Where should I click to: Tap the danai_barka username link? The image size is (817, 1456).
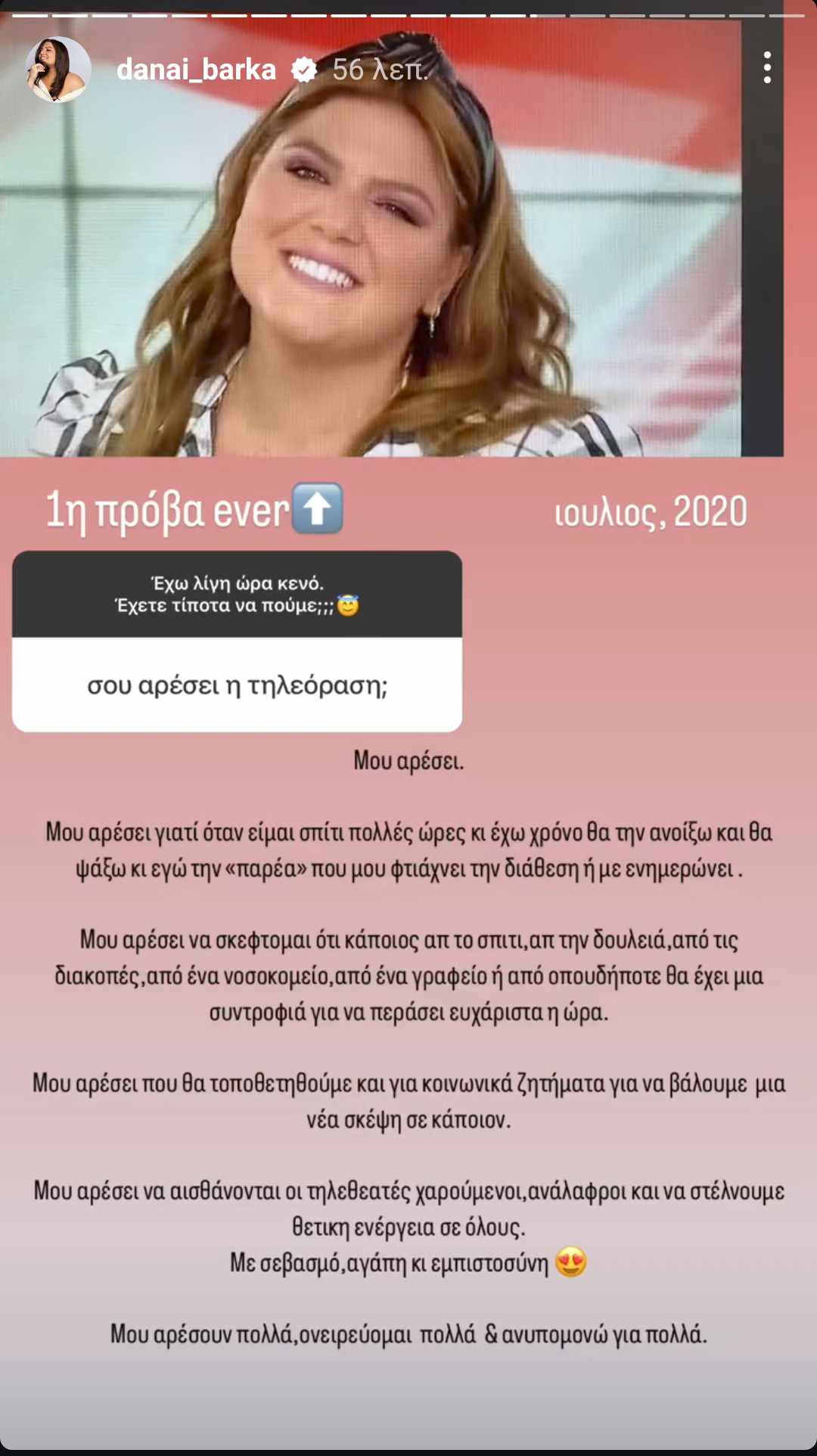point(196,70)
